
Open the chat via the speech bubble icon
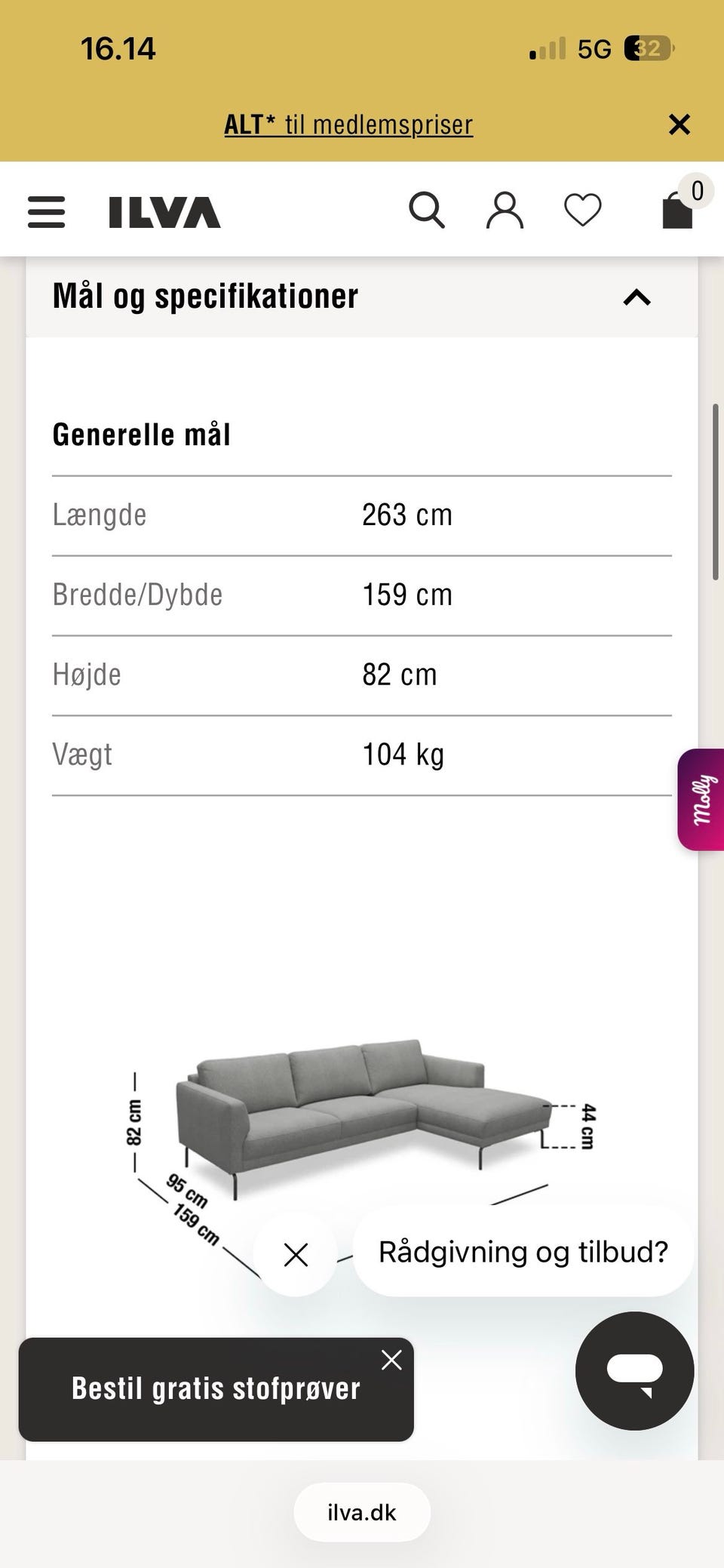click(x=634, y=1373)
